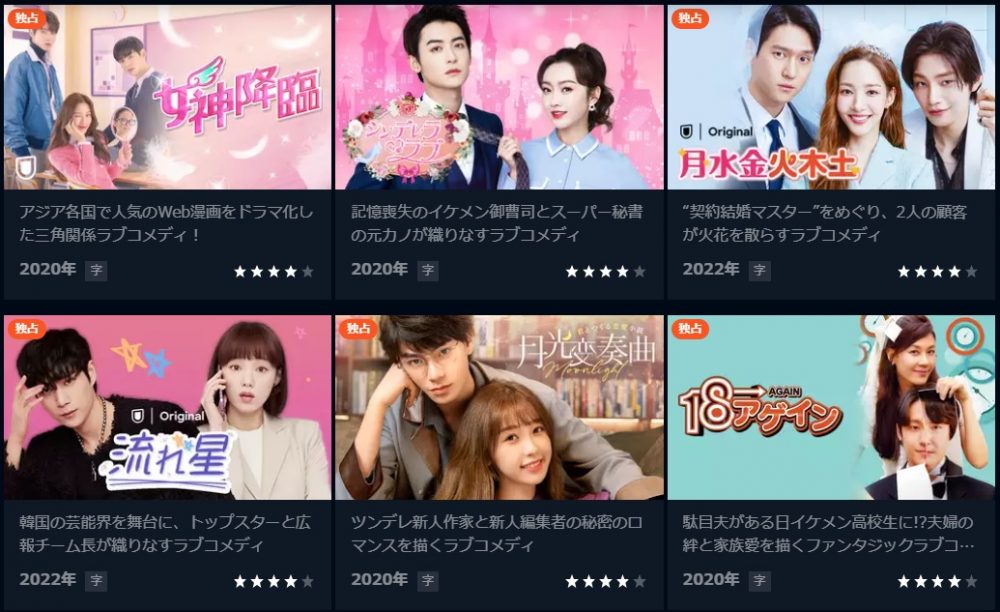Open the シンデレラ・シェフ drama card
Viewport: 1000px width, 612px height.
(498, 97)
